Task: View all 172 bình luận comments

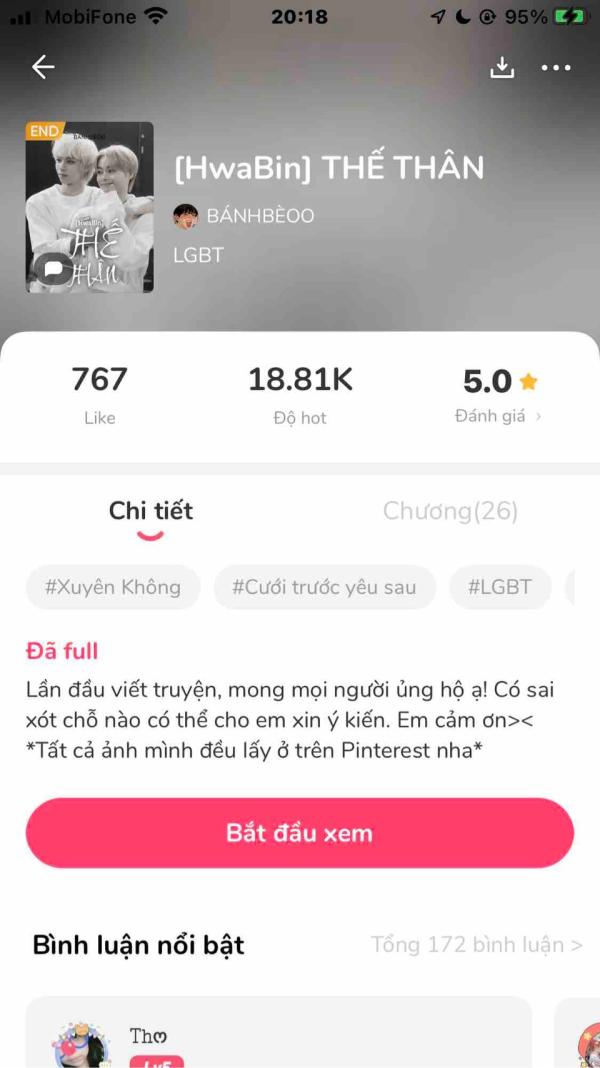Action: pyautogui.click(x=476, y=944)
